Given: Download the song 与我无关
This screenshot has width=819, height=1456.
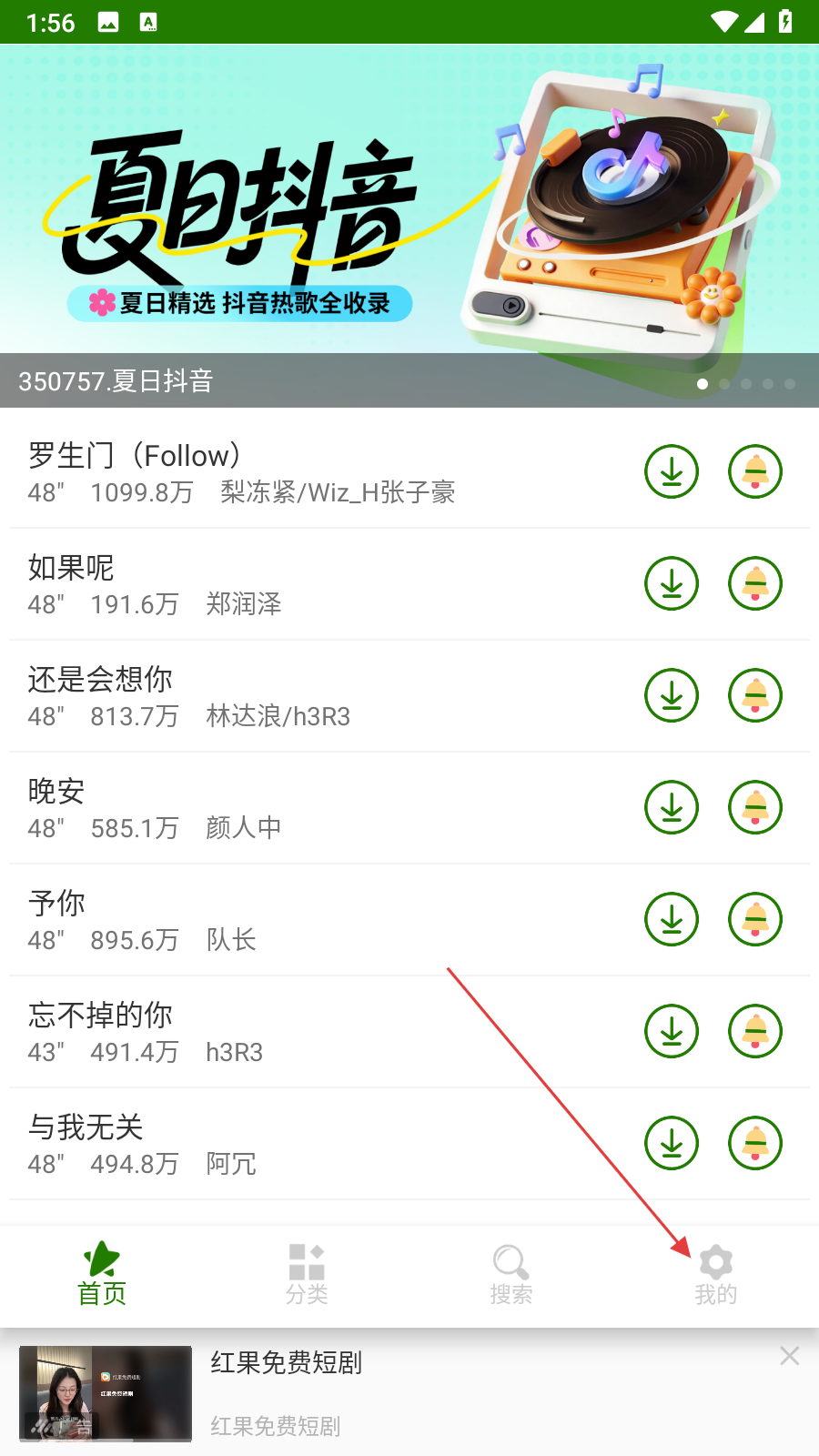Looking at the screenshot, I should (x=672, y=1143).
